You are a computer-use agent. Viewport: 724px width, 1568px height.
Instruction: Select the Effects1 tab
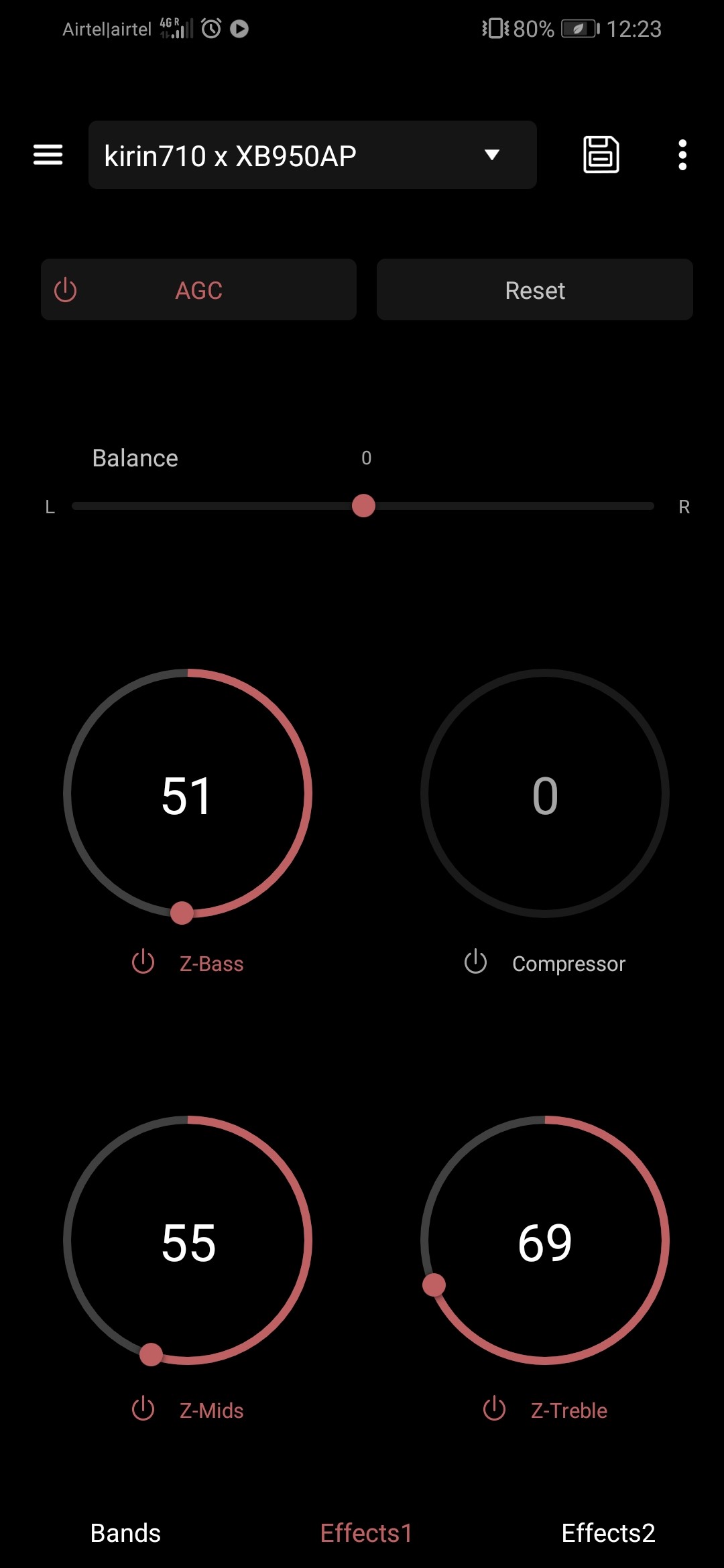[366, 1533]
